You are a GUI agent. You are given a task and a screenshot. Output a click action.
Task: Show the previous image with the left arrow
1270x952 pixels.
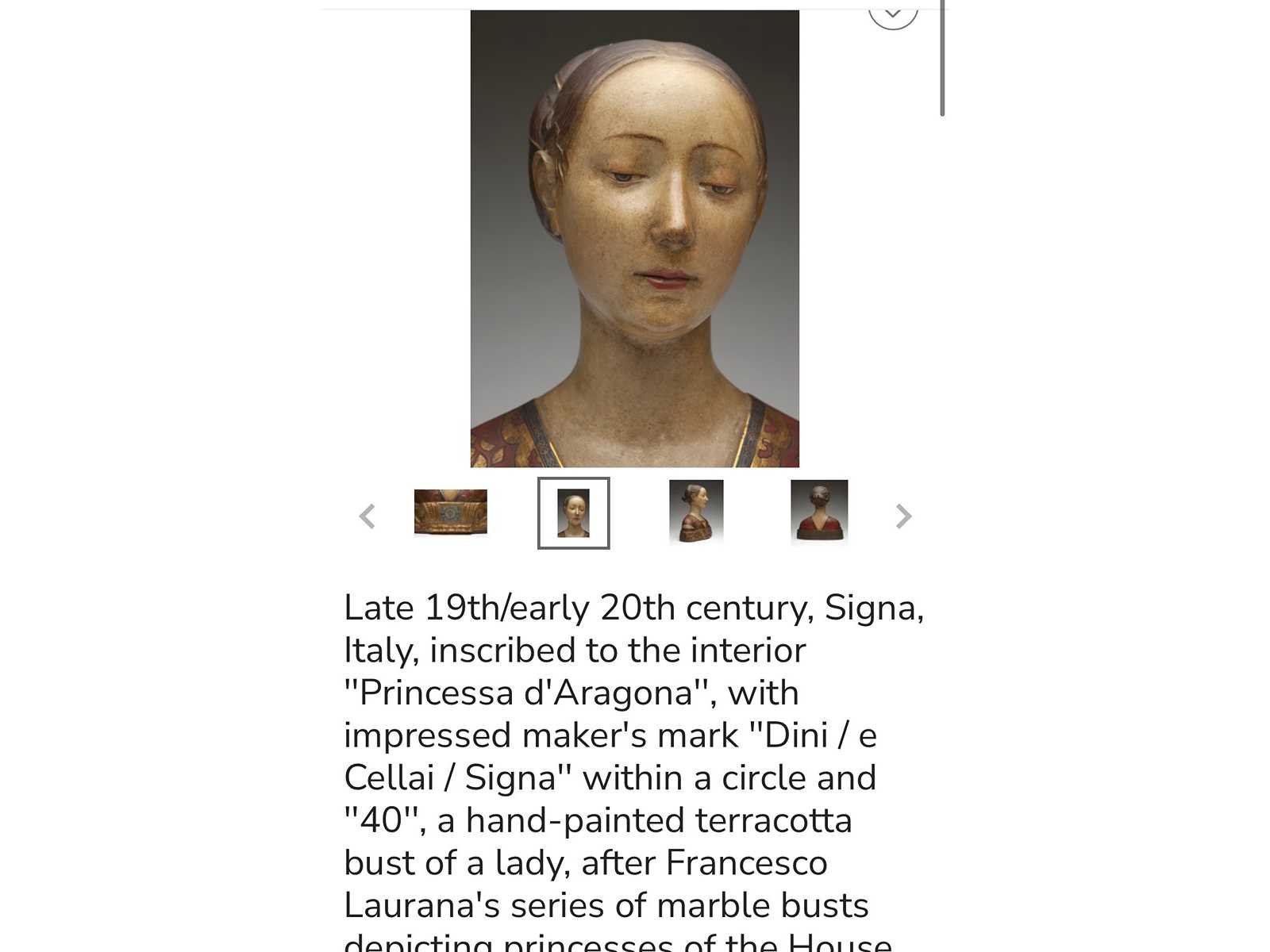coord(367,516)
